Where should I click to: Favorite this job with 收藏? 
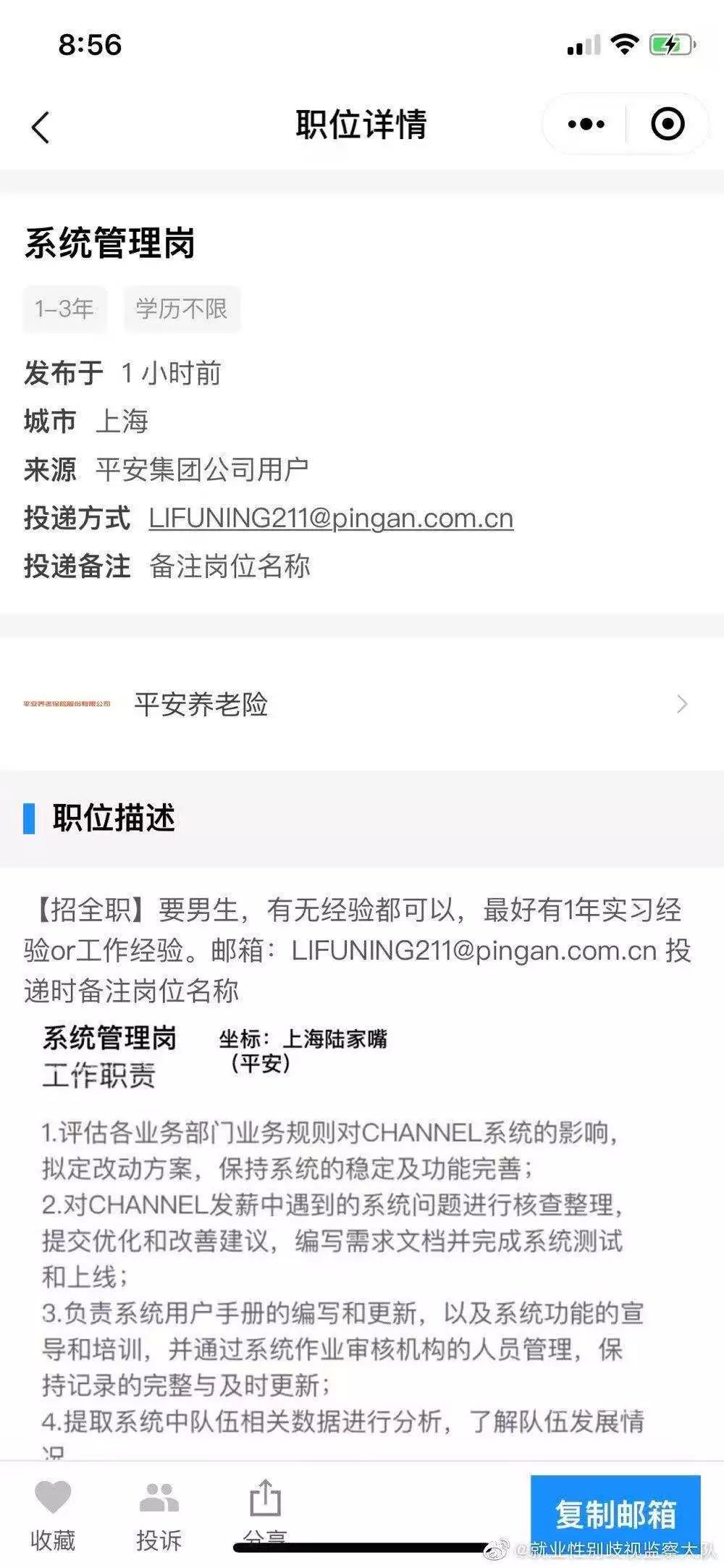coord(53,1515)
